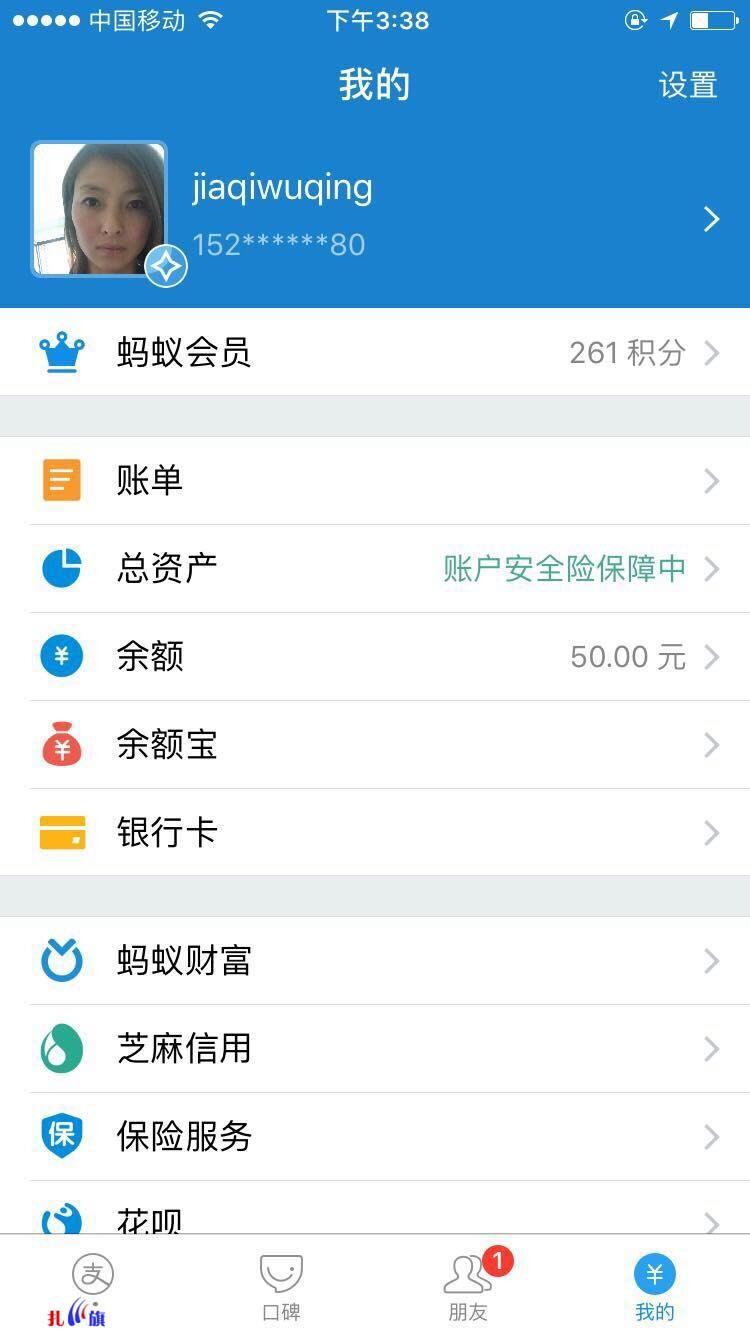Switch to the 口碑 tab
750x1334 pixels.
281,1286
